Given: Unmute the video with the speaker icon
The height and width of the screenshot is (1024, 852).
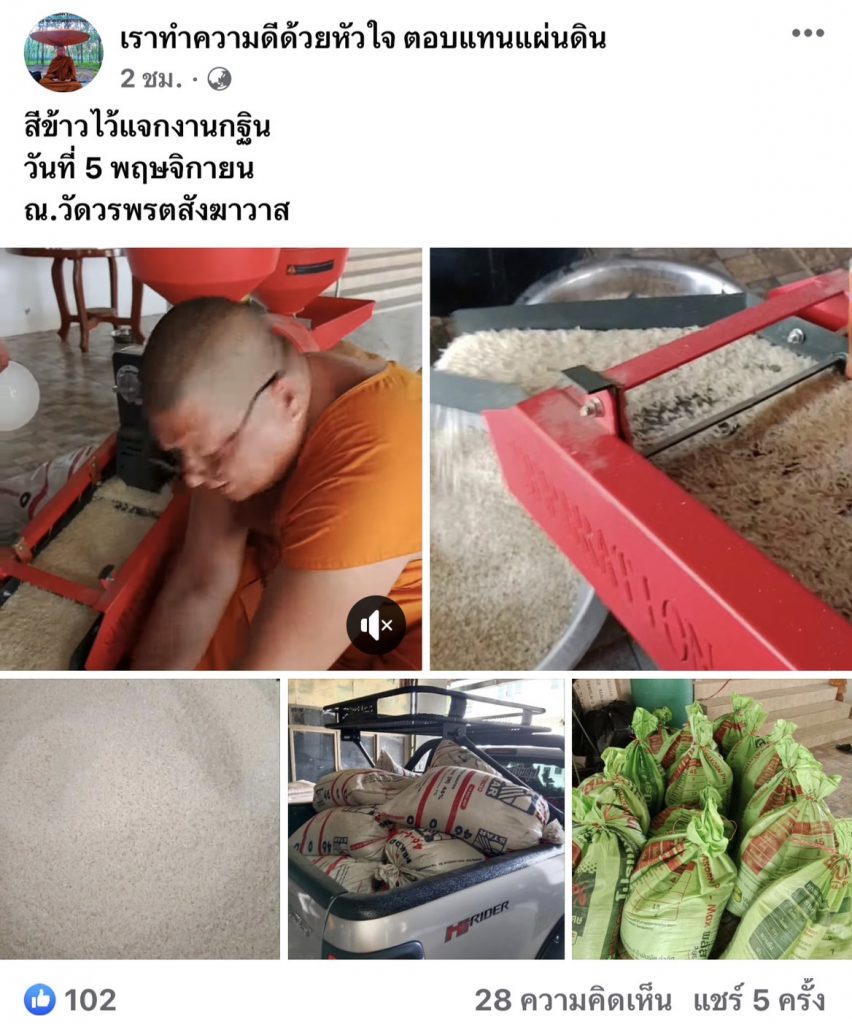Looking at the screenshot, I should coord(376,626).
